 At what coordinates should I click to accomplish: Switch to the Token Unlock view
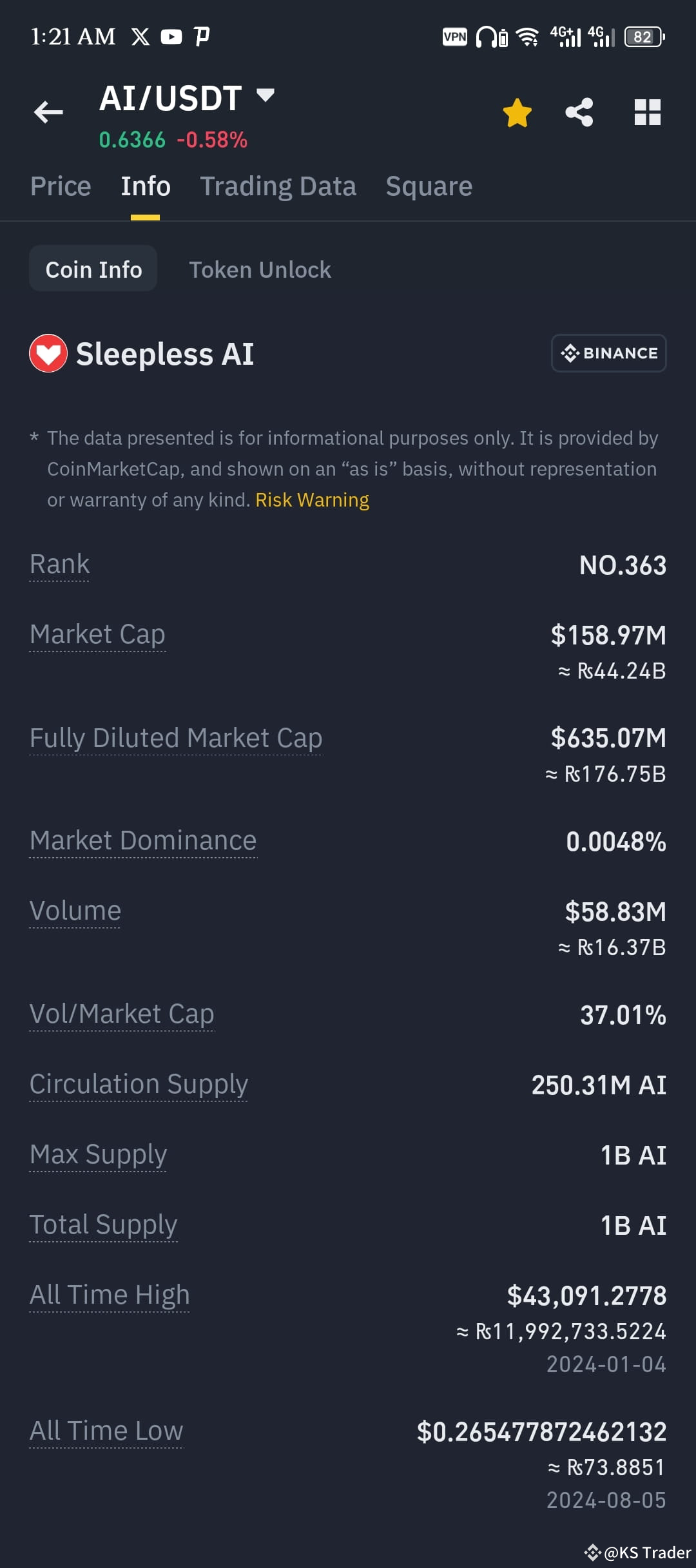pyautogui.click(x=259, y=269)
